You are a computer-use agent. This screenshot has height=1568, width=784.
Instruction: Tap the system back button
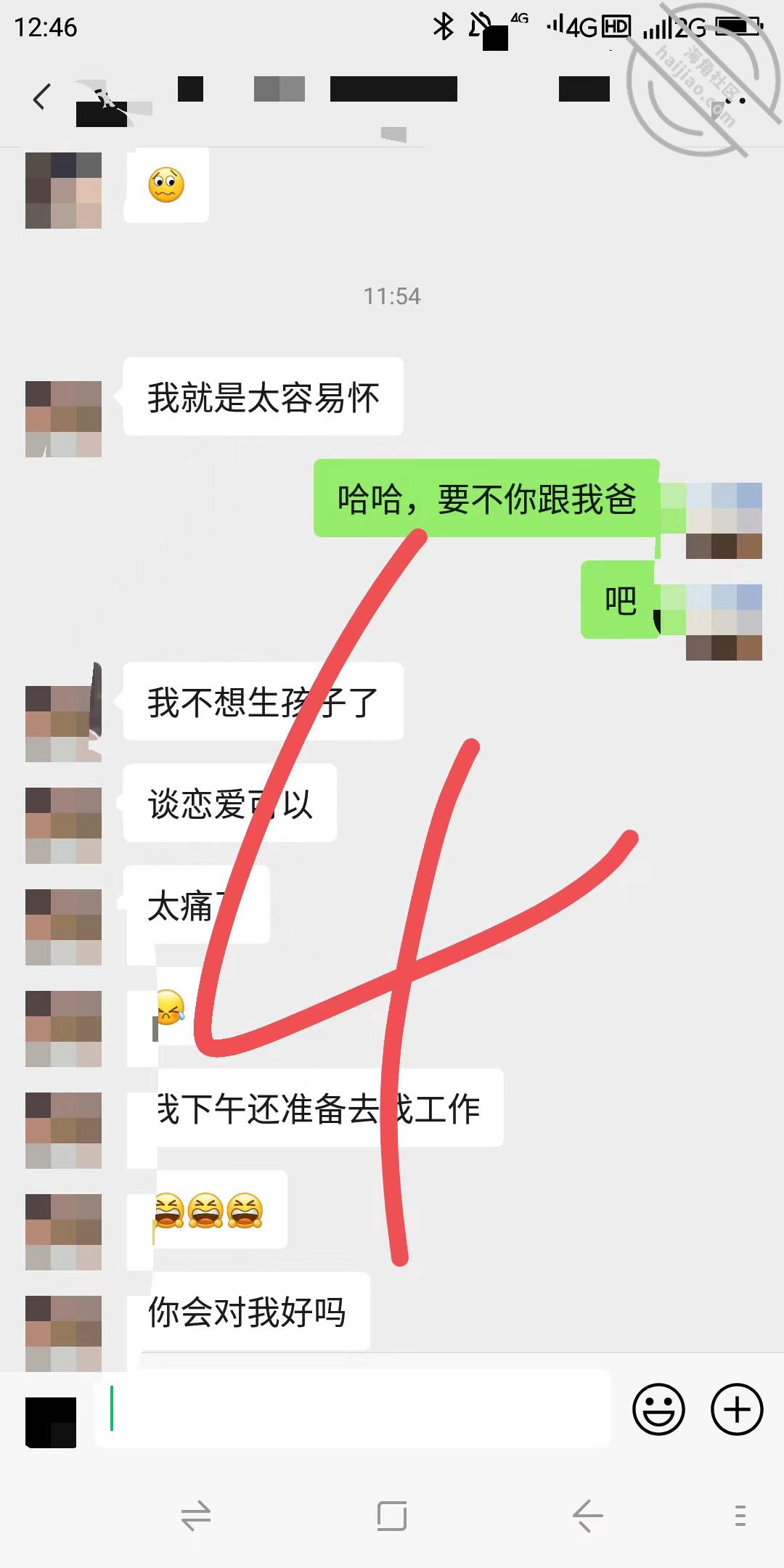coord(587,1516)
